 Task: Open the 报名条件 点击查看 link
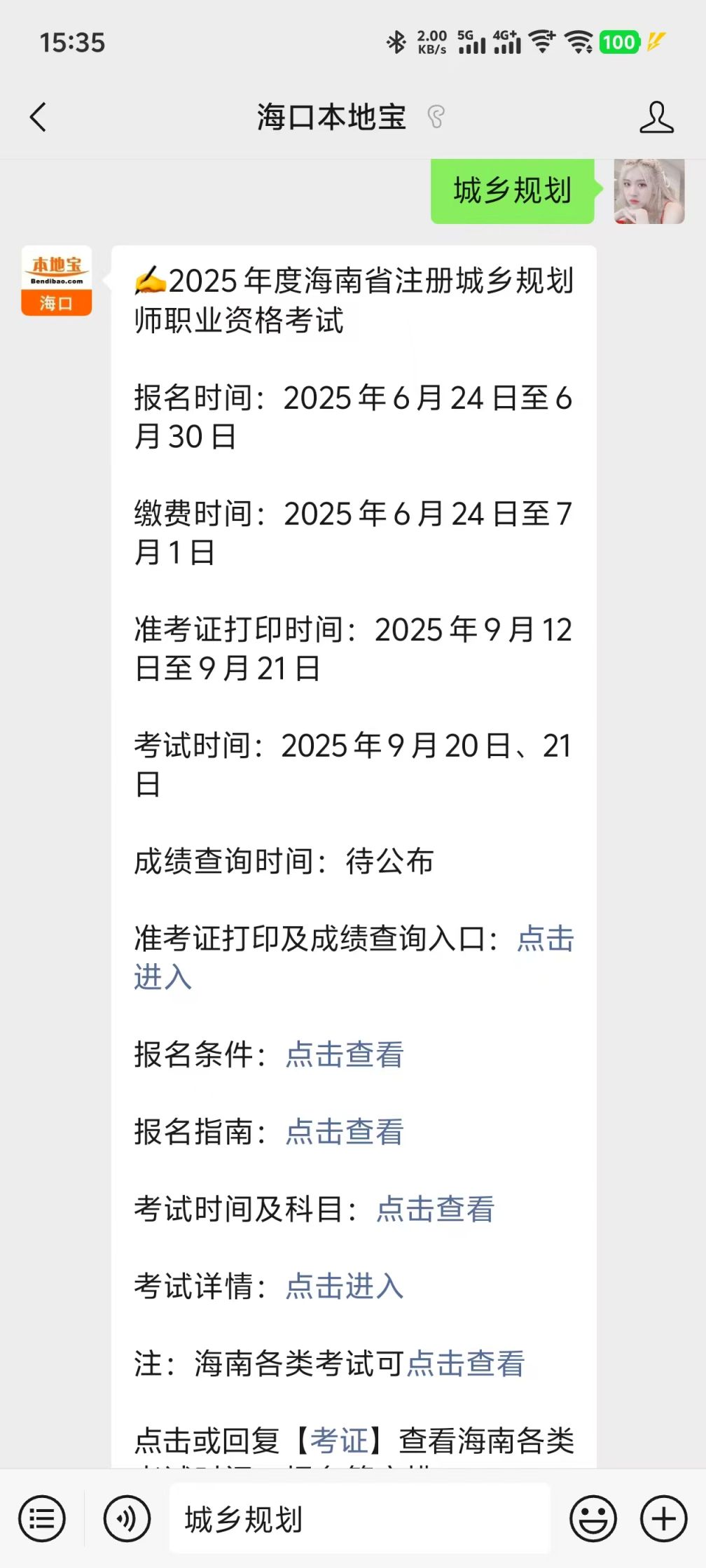click(344, 1055)
